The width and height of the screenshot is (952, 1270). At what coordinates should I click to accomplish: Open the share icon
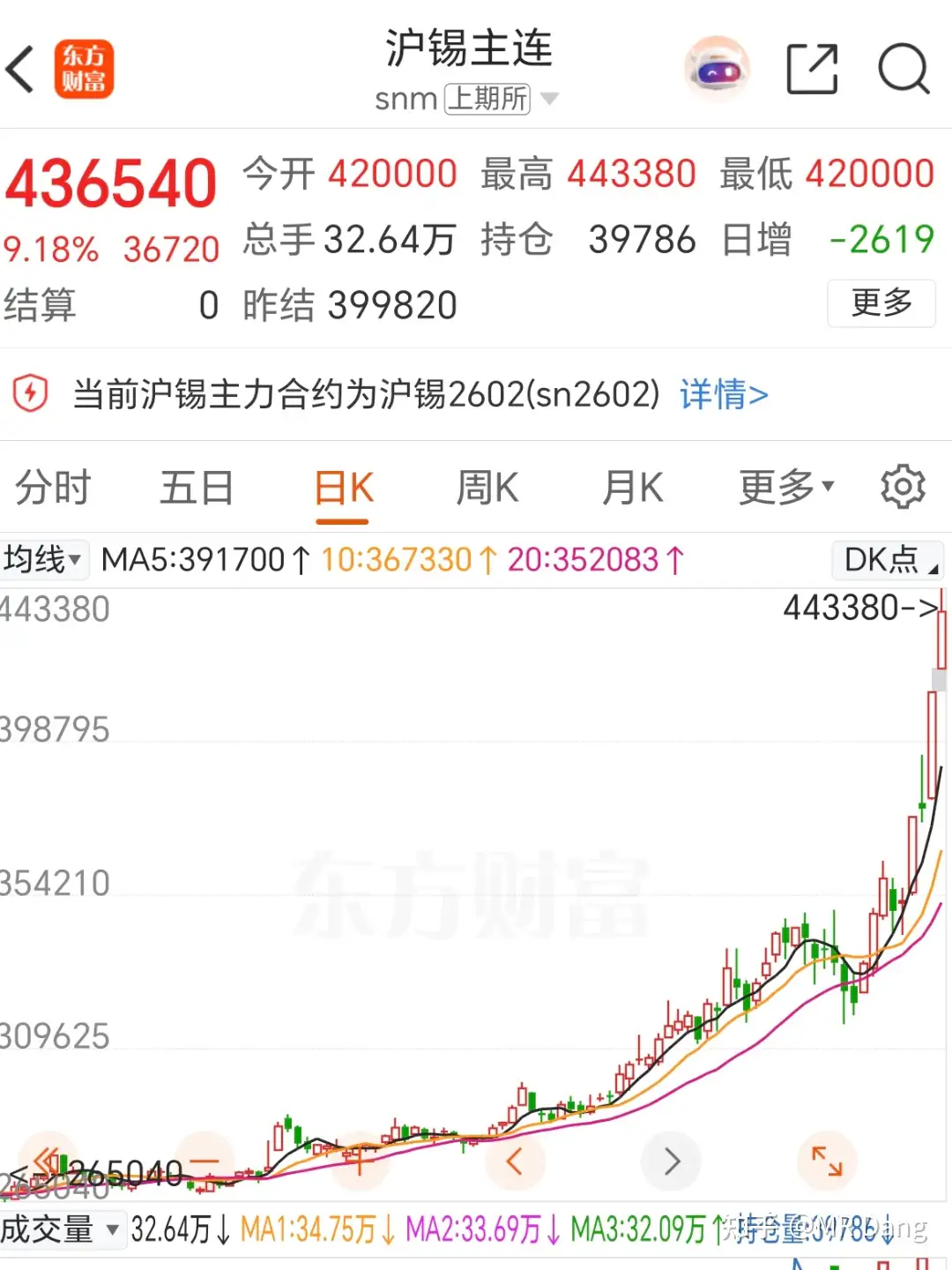pos(812,69)
